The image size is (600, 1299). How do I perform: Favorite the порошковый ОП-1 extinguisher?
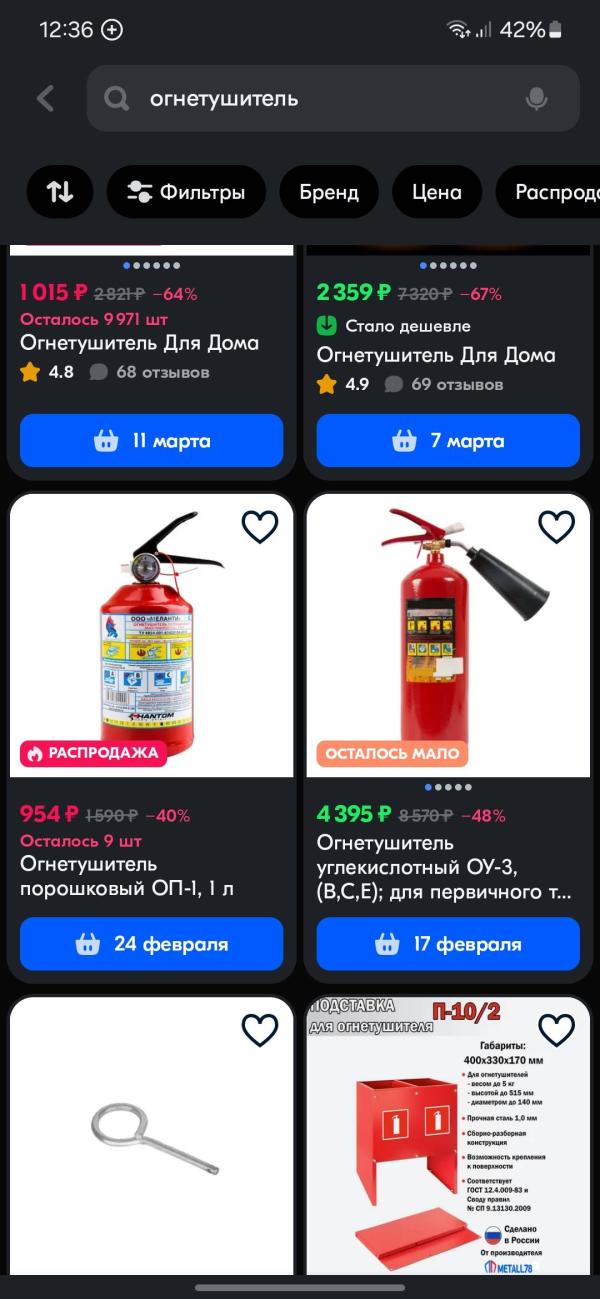click(260, 527)
